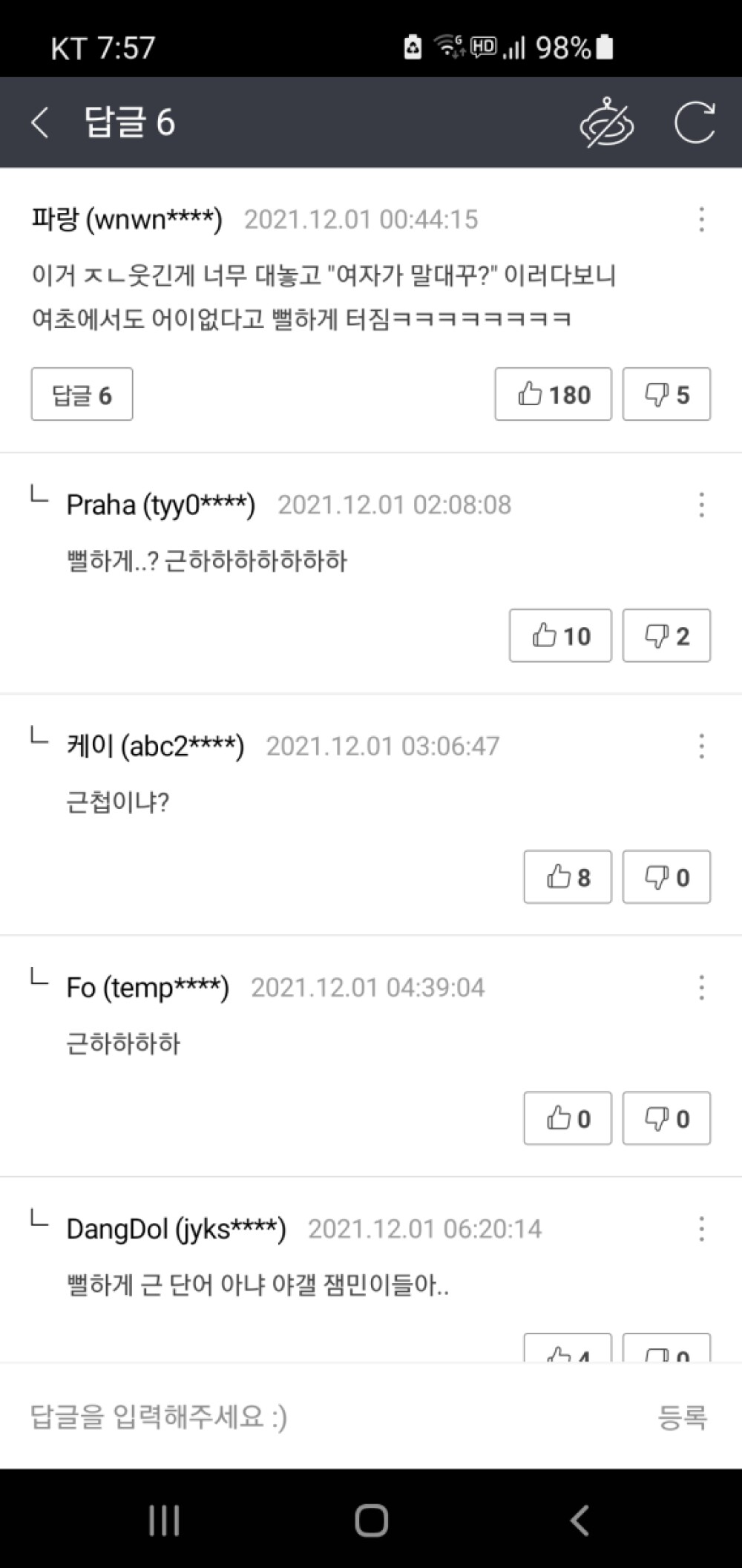Like Fo's reply
Viewport: 742px width, 1568px height.
(568, 1118)
